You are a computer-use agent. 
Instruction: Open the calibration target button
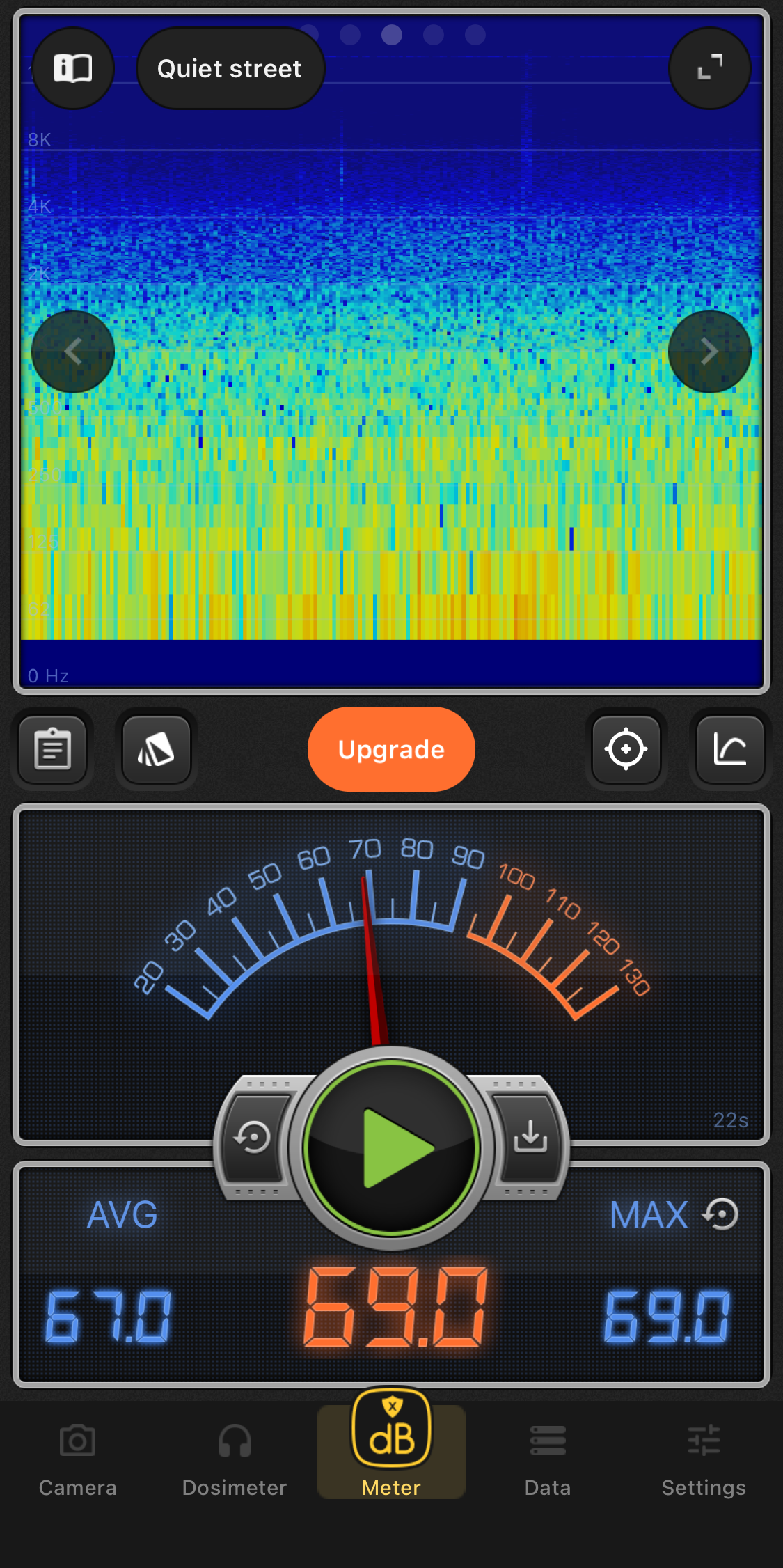626,749
